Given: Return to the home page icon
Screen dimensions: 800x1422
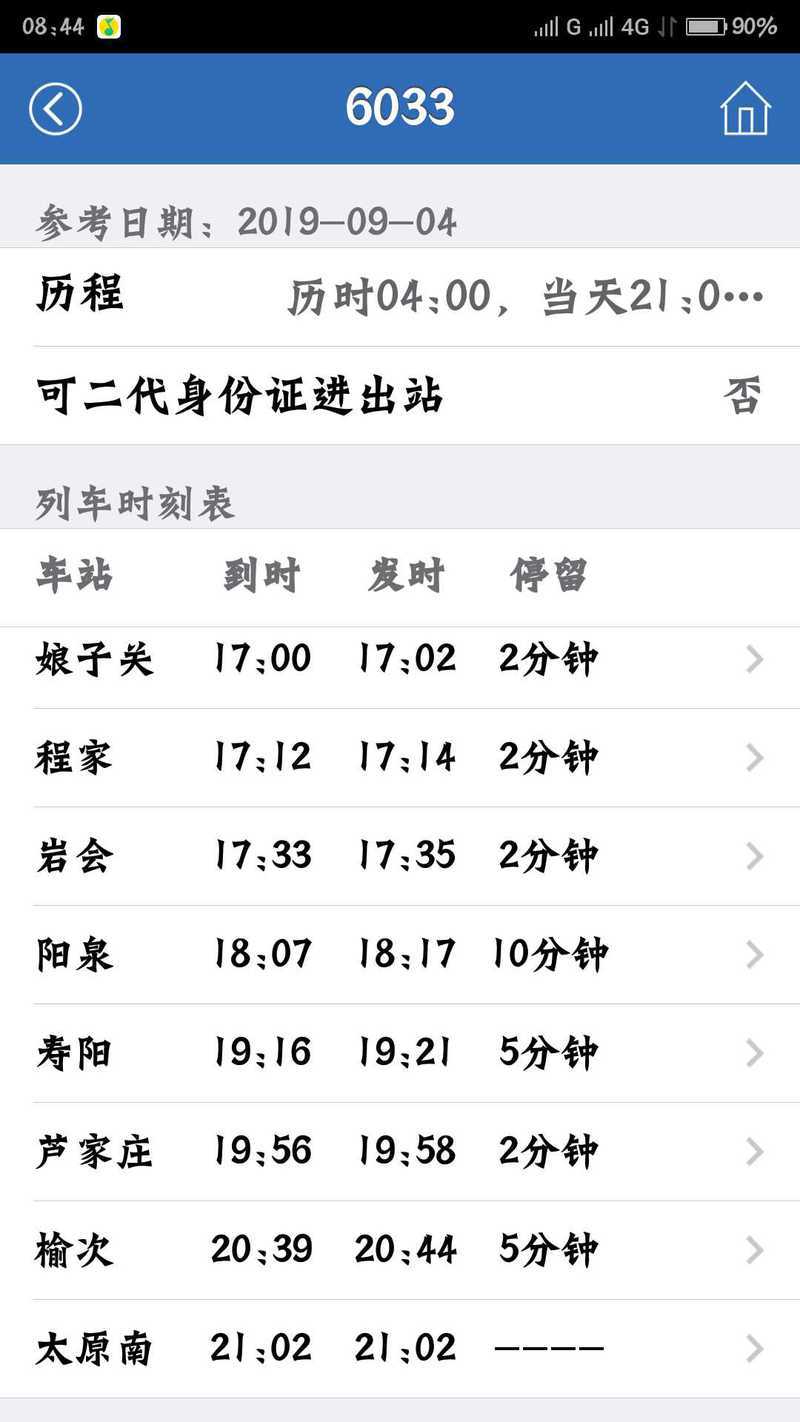Looking at the screenshot, I should 745,108.
